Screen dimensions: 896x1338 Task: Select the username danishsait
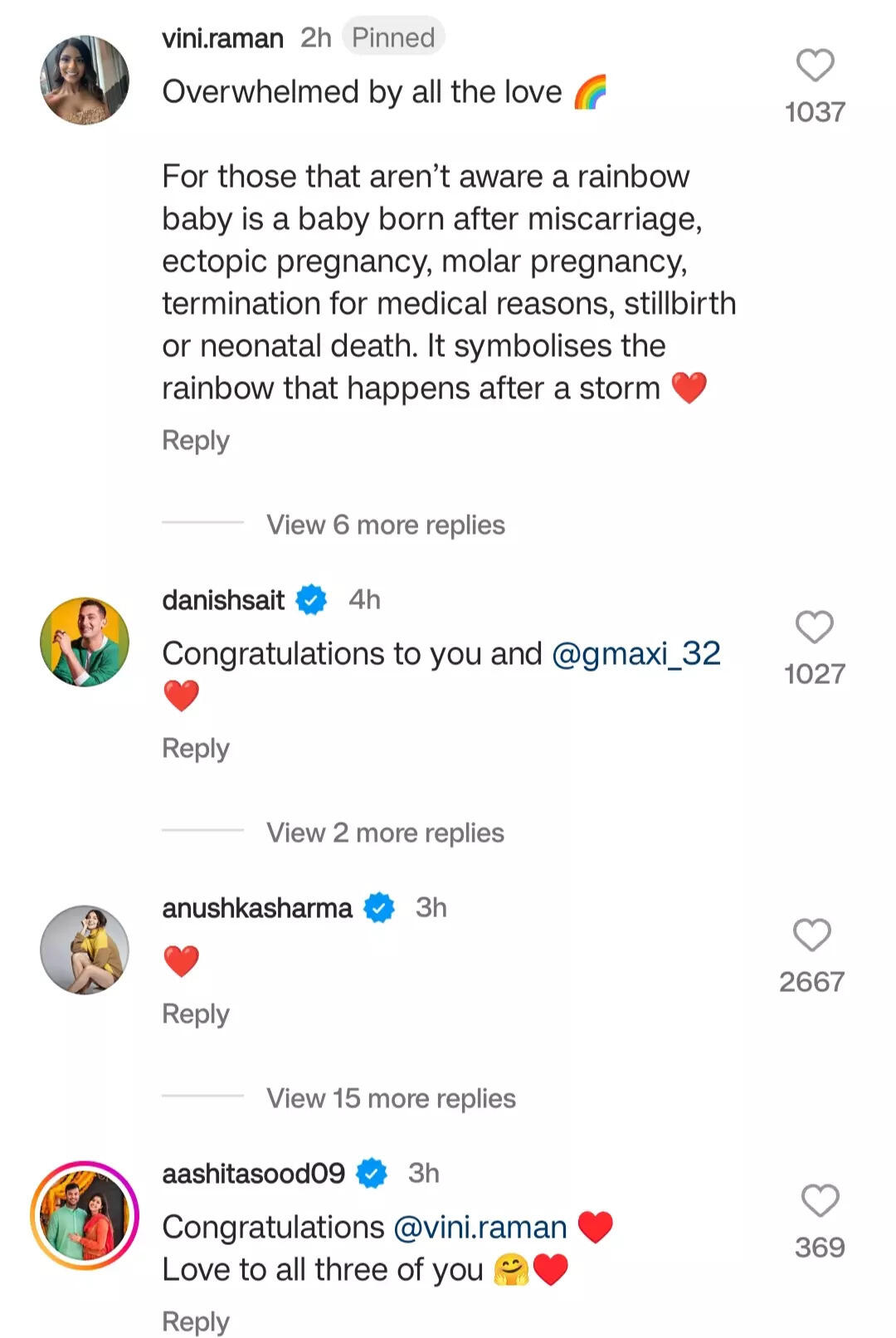(222, 599)
